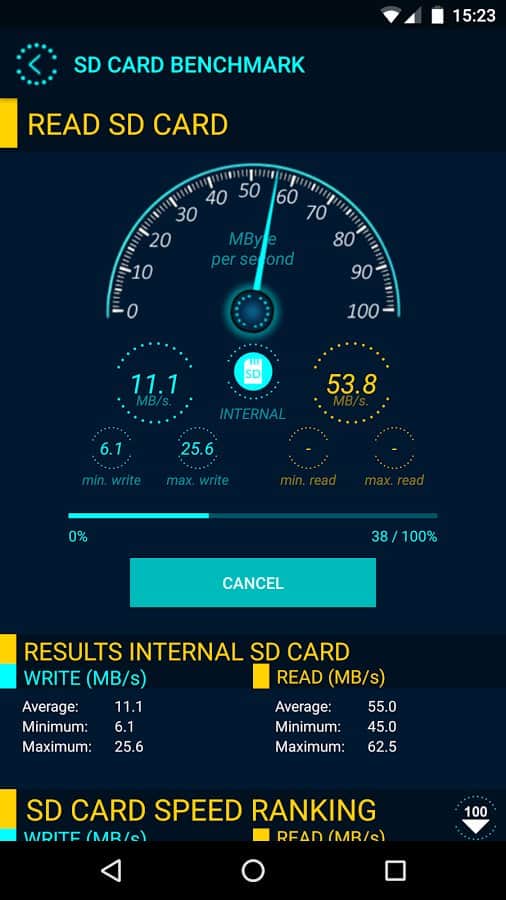This screenshot has width=506, height=900.
Task: Tap the Internal SD card selector icon
Action: tap(252, 373)
